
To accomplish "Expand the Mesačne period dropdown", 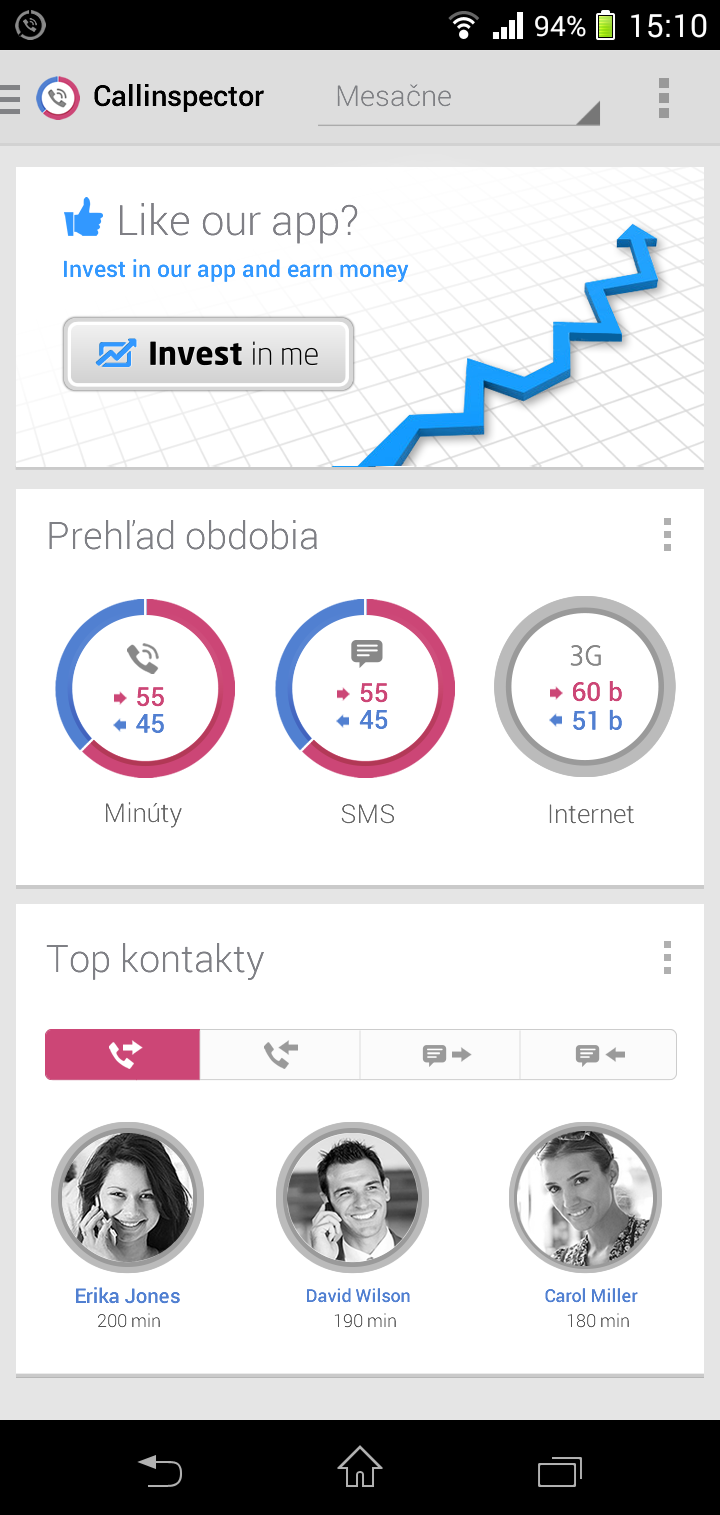I will click(458, 98).
